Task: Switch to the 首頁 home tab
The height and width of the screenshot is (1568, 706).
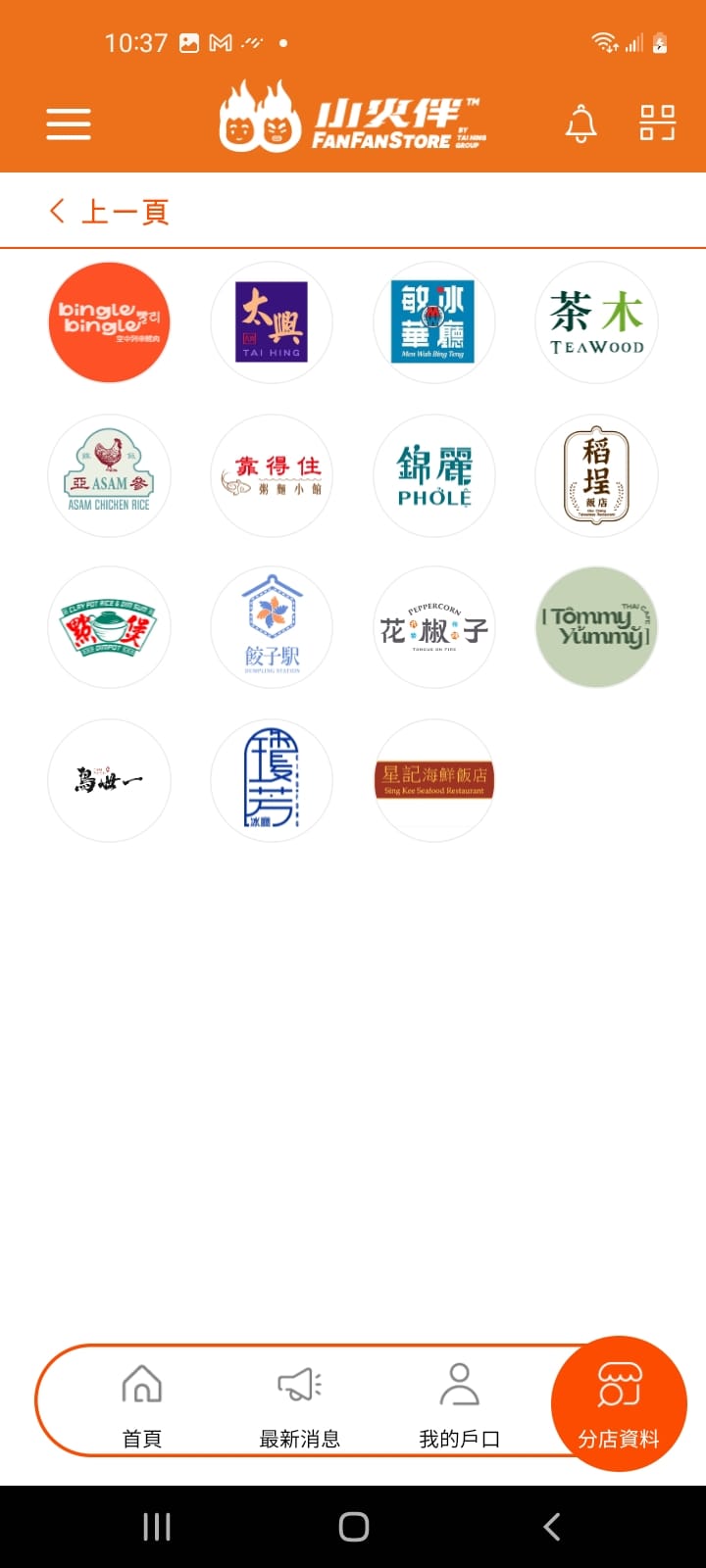Action: point(142,1403)
